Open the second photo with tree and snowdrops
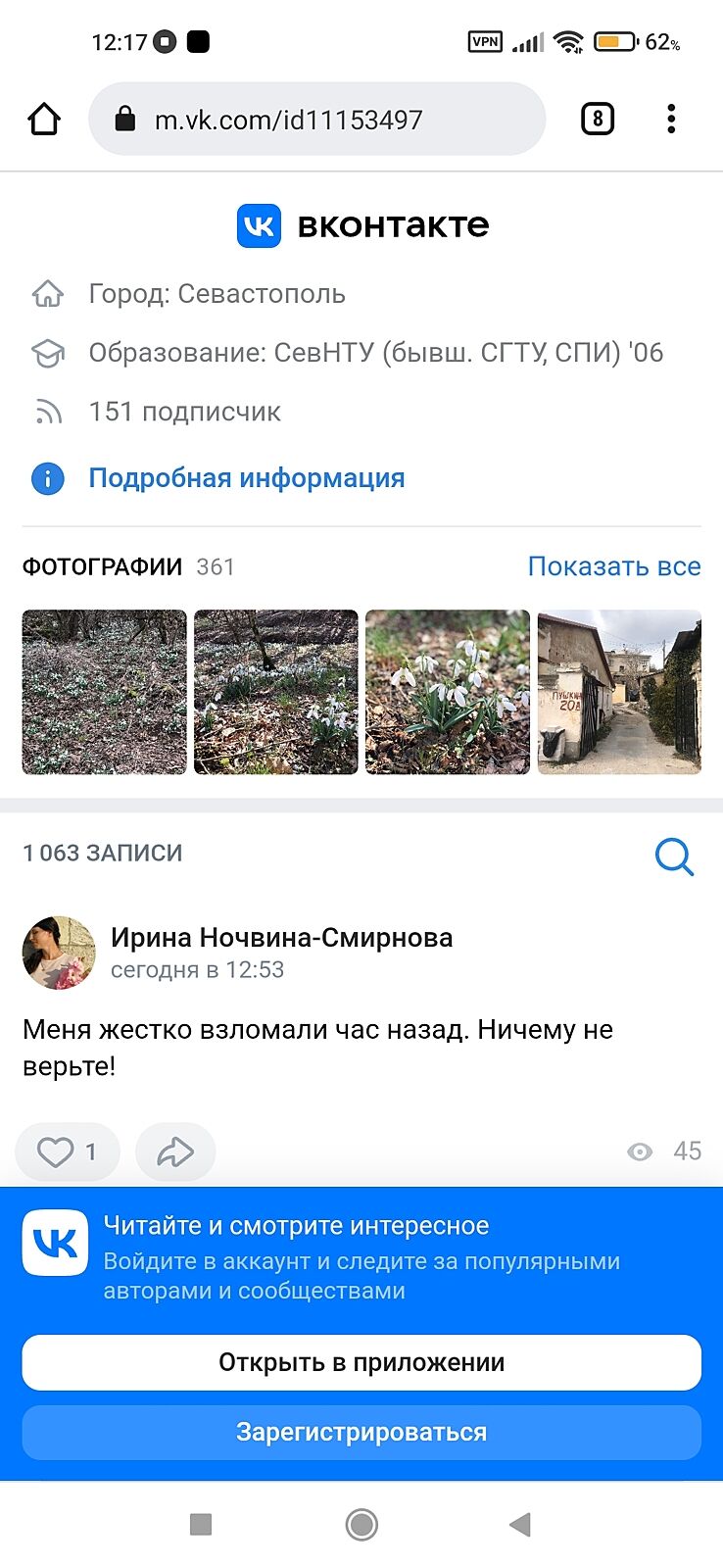This screenshot has height=1568, width=723. [276, 692]
